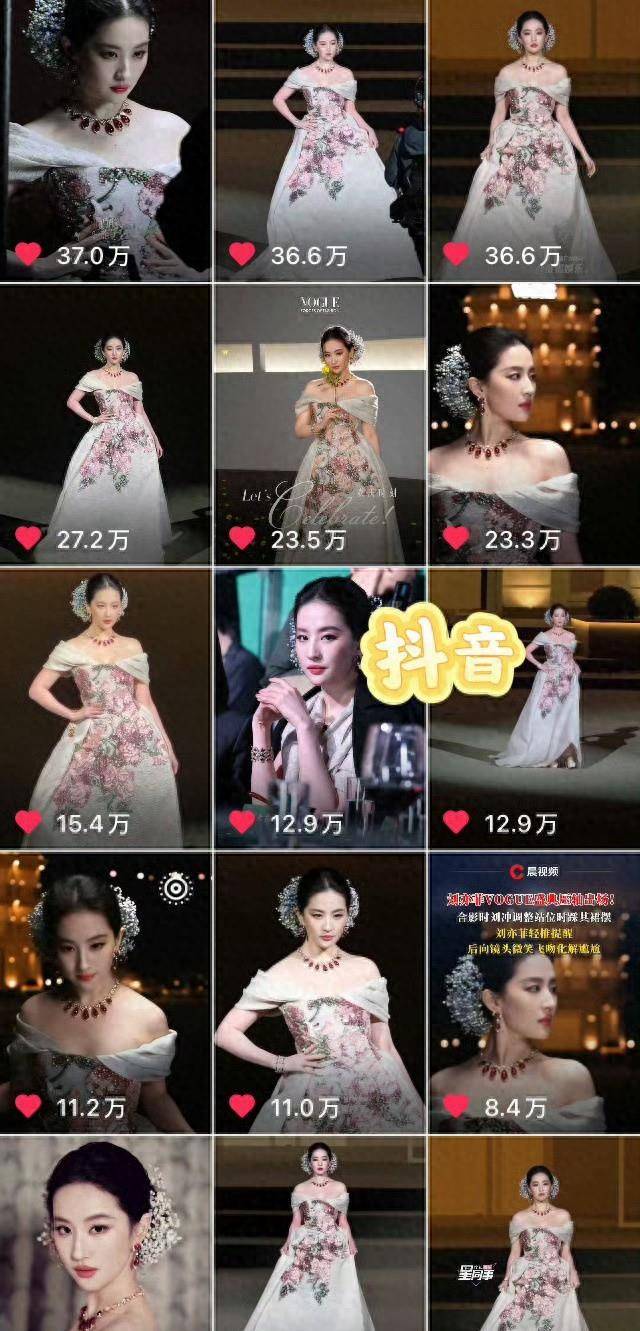Open the VOGUE video with 23.5万 likes
This screenshot has width=640, height=1331.
tap(320, 425)
